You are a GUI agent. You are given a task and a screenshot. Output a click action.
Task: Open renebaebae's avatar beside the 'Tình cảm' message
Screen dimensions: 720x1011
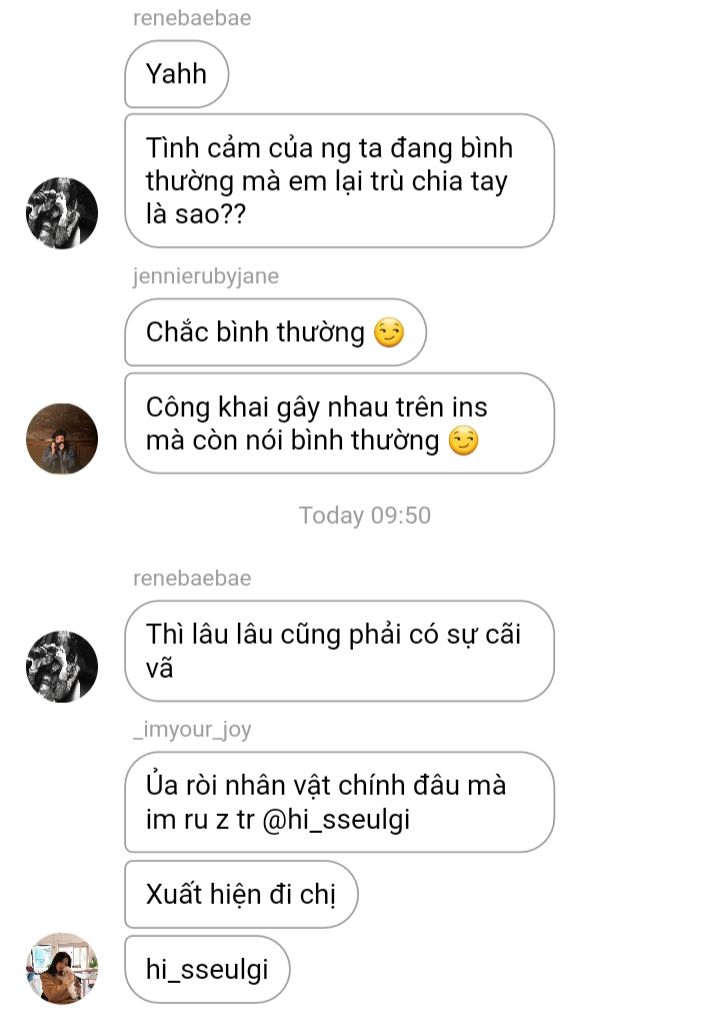click(62, 213)
